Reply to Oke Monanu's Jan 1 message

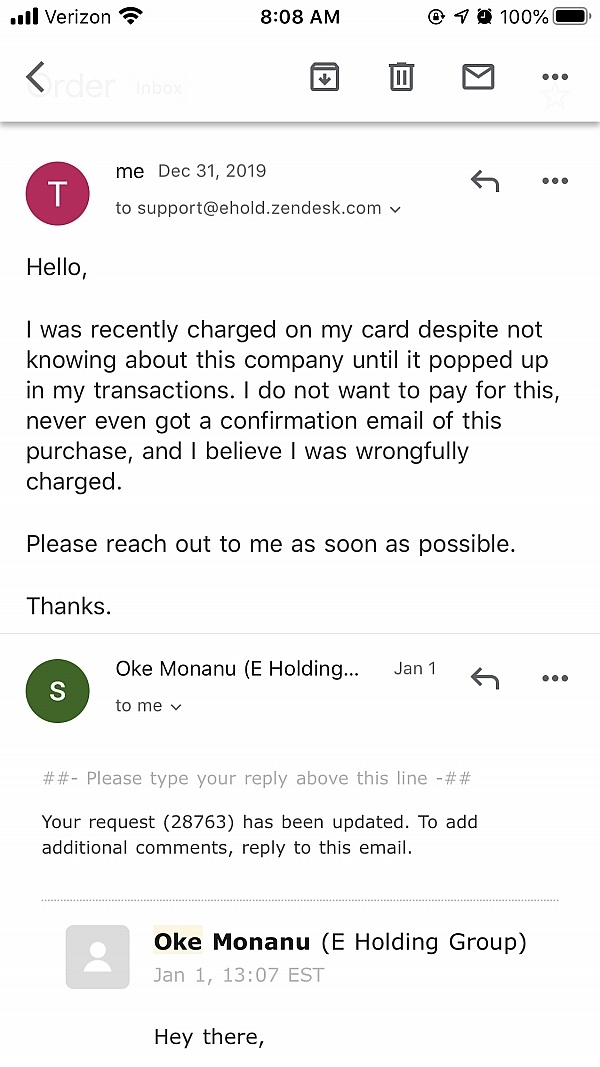pyautogui.click(x=485, y=678)
